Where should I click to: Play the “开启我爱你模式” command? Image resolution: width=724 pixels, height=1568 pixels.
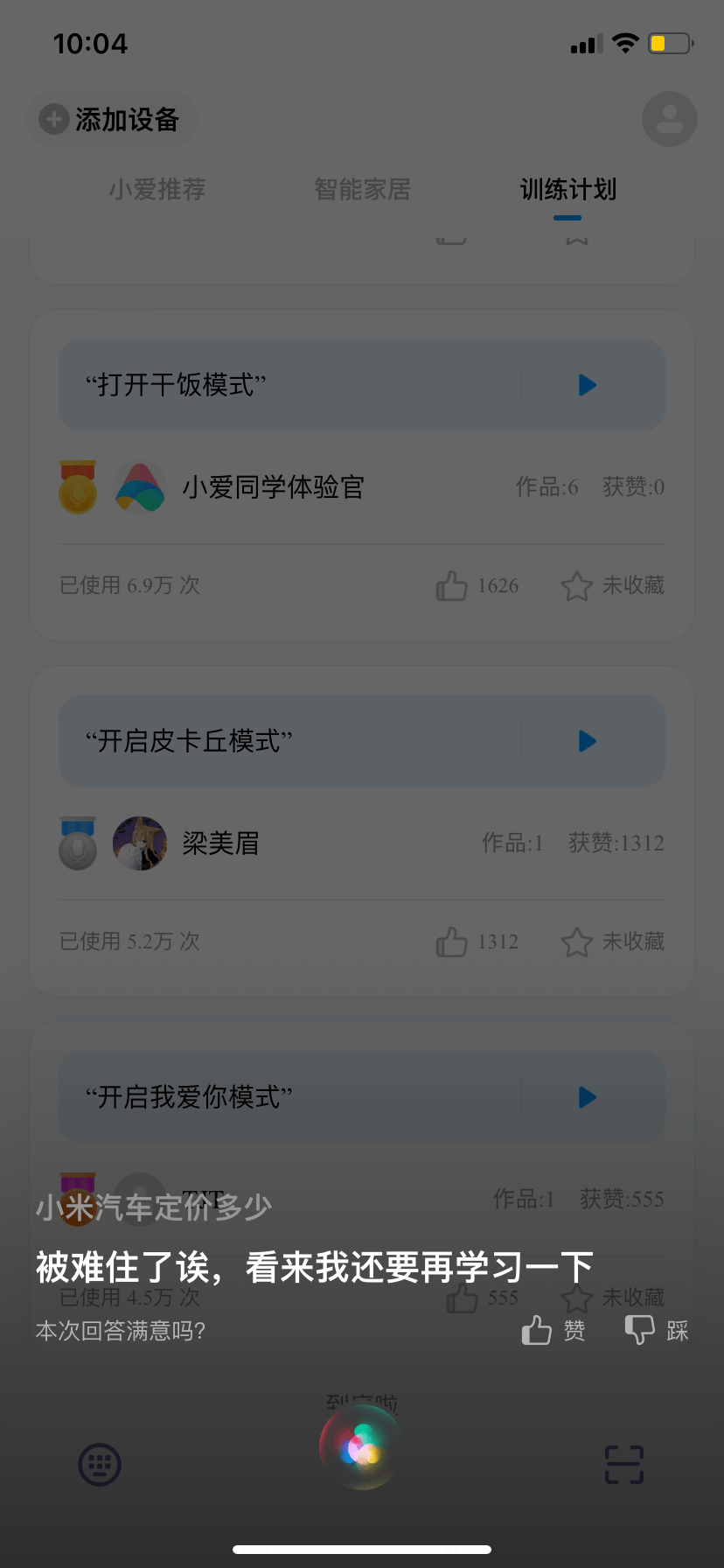click(587, 1097)
